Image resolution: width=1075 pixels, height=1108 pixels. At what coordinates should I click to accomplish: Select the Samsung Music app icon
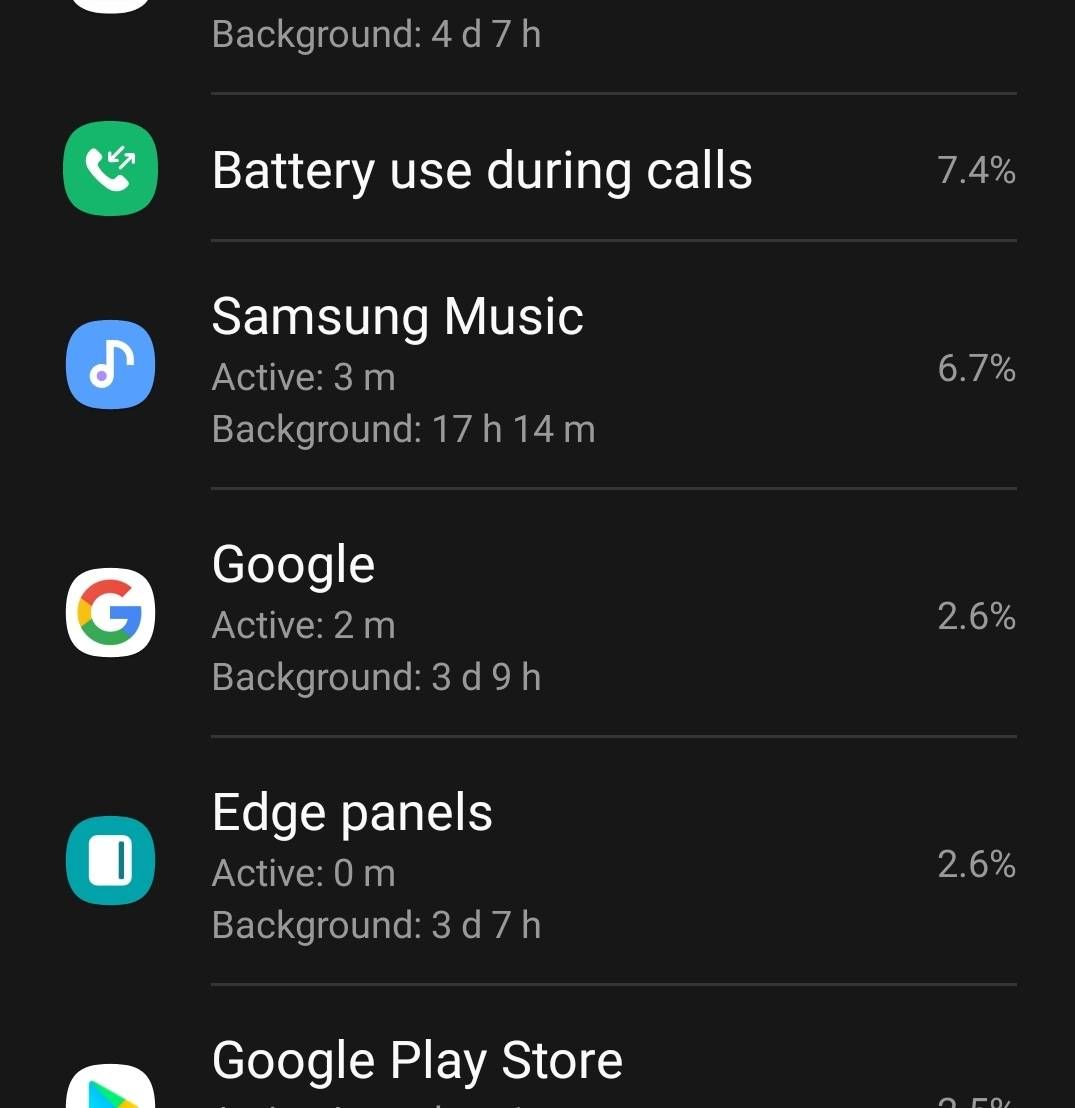pos(110,365)
